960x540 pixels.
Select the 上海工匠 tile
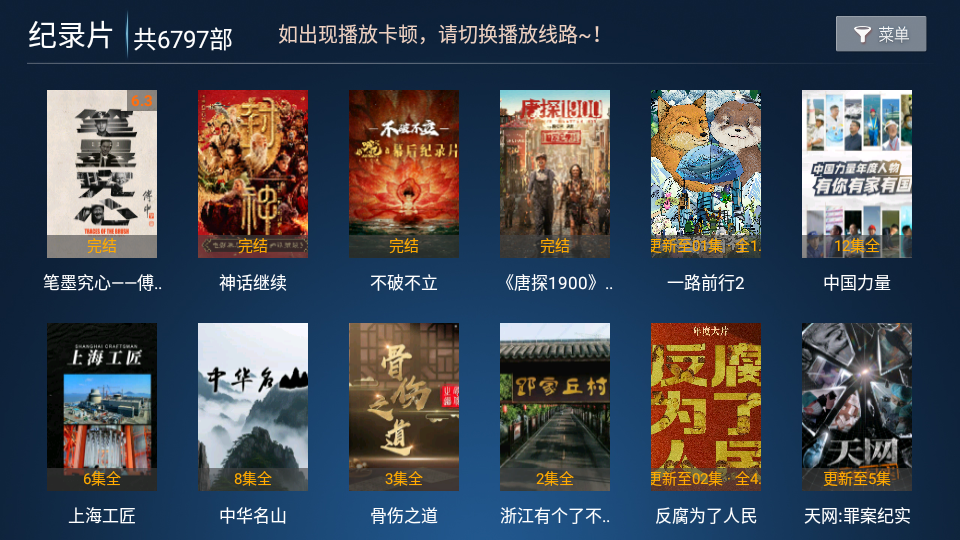pyautogui.click(x=102, y=407)
